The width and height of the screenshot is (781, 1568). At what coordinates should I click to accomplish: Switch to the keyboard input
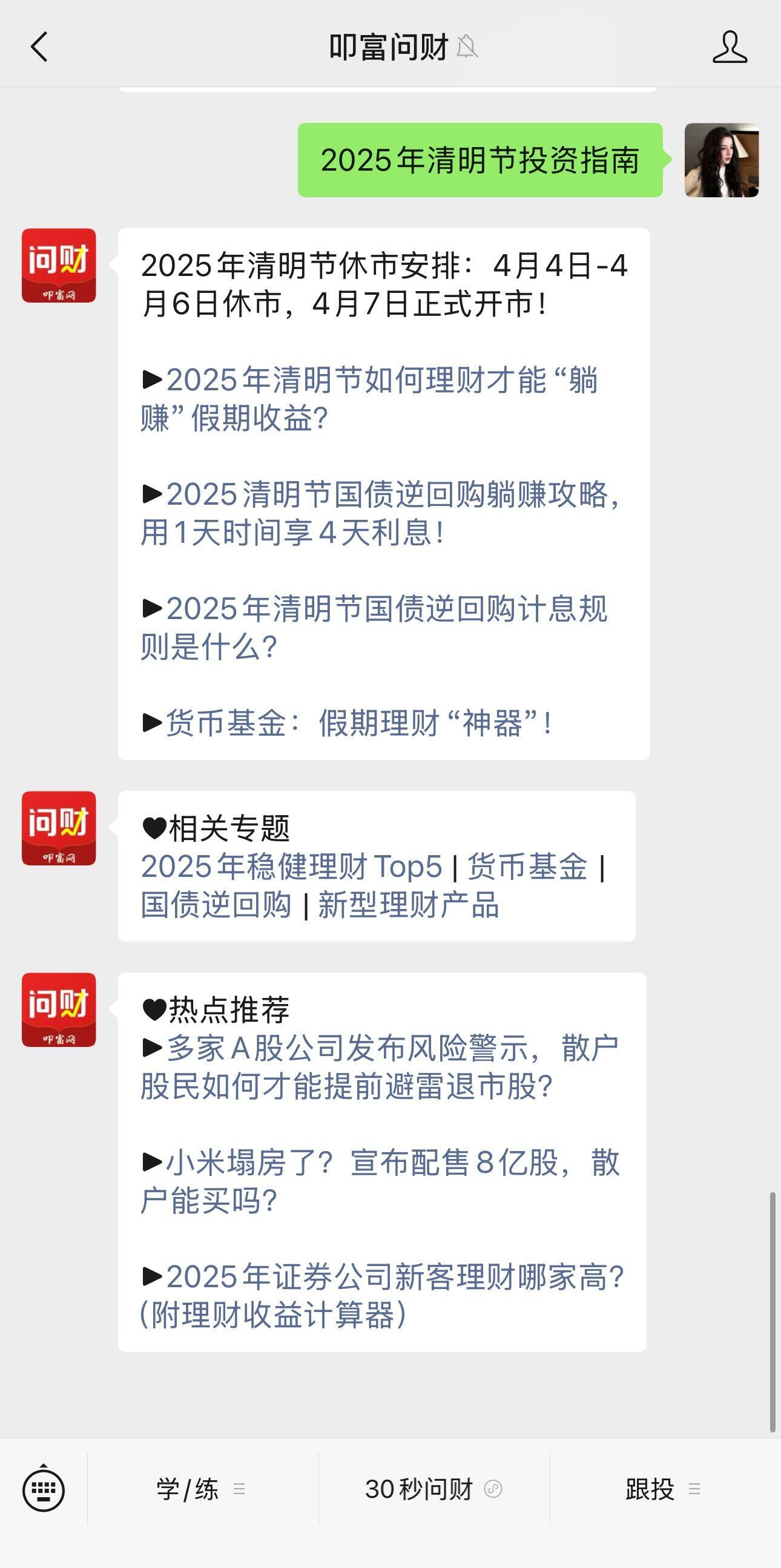click(x=43, y=1489)
